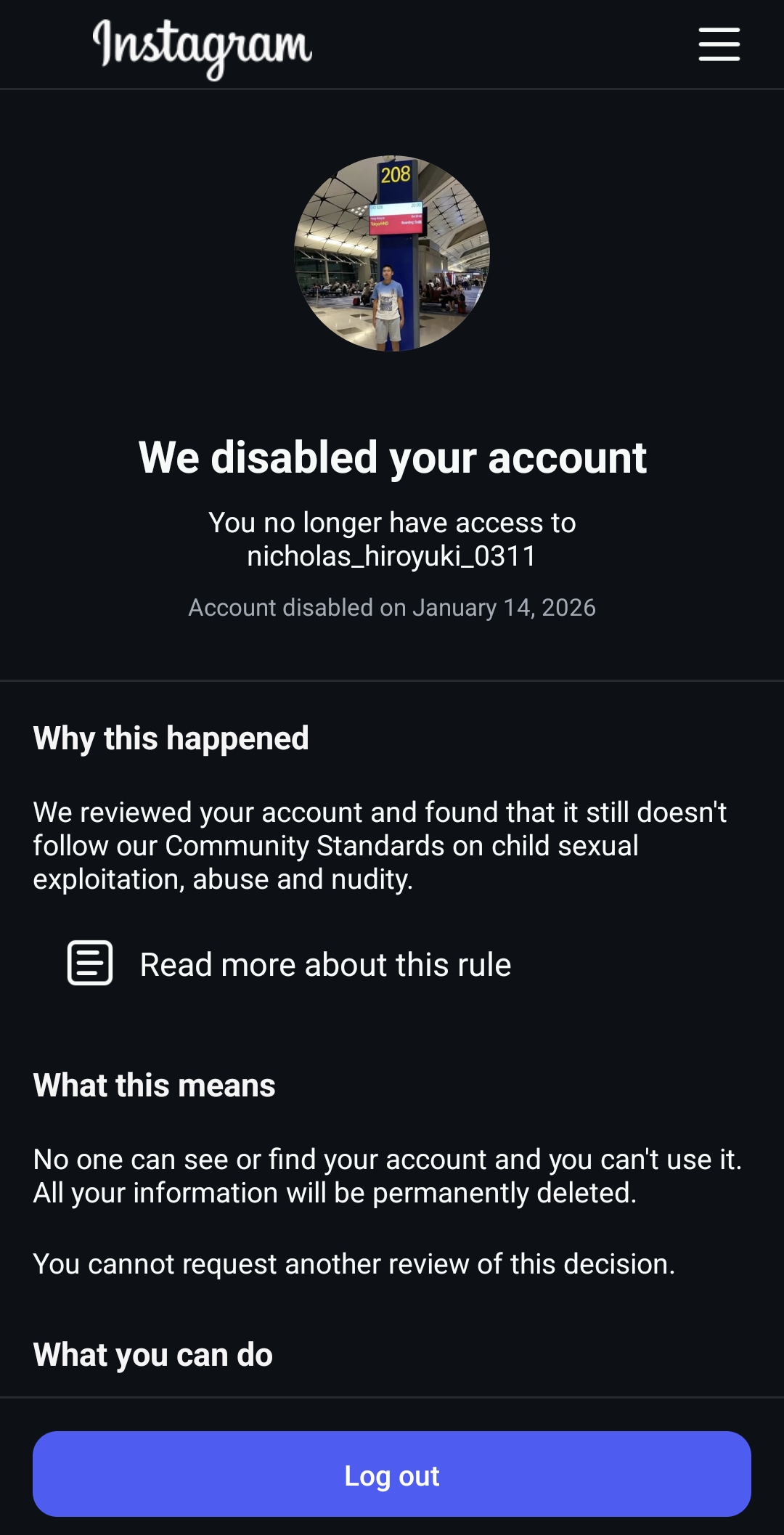
Task: Tap the Log out button
Action: point(392,1475)
